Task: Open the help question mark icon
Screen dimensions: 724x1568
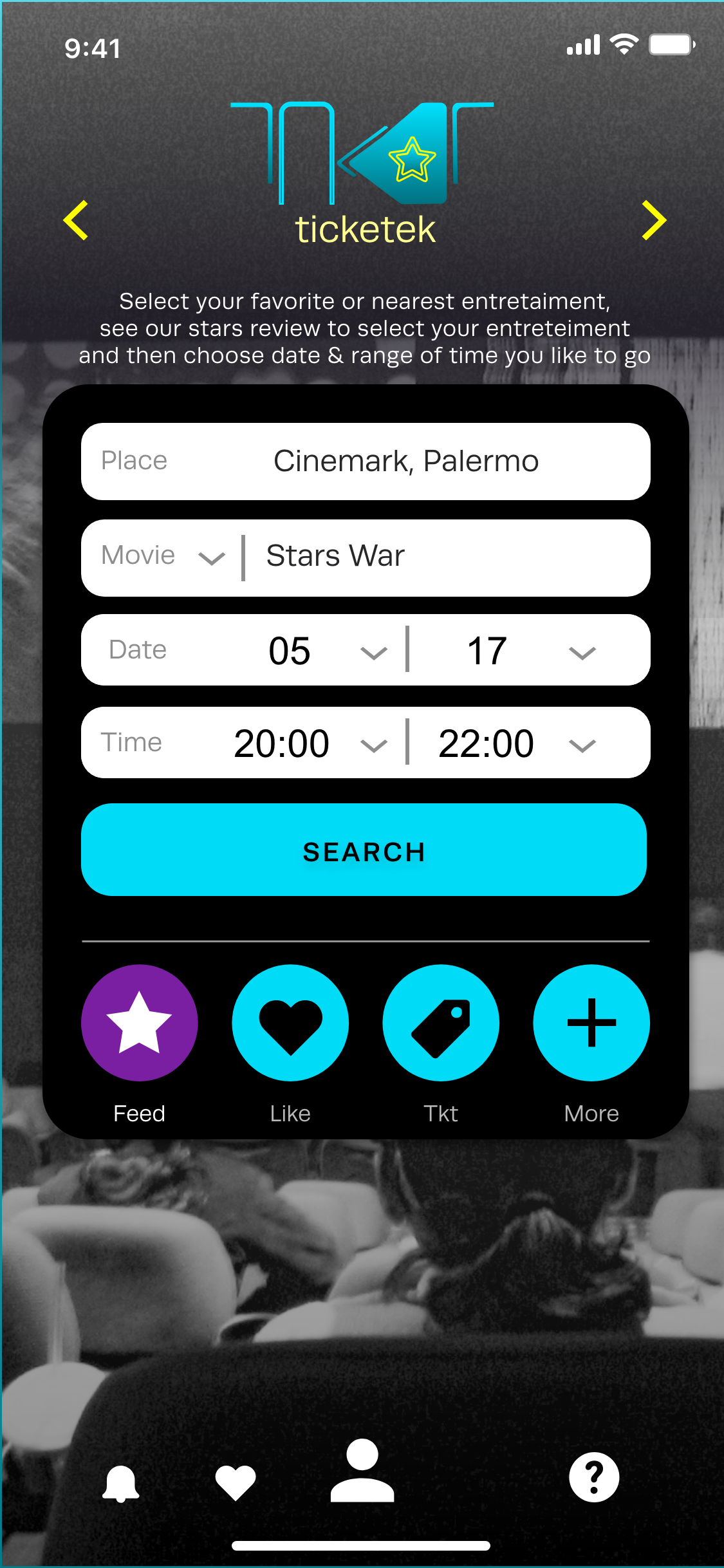Action: (593, 1478)
